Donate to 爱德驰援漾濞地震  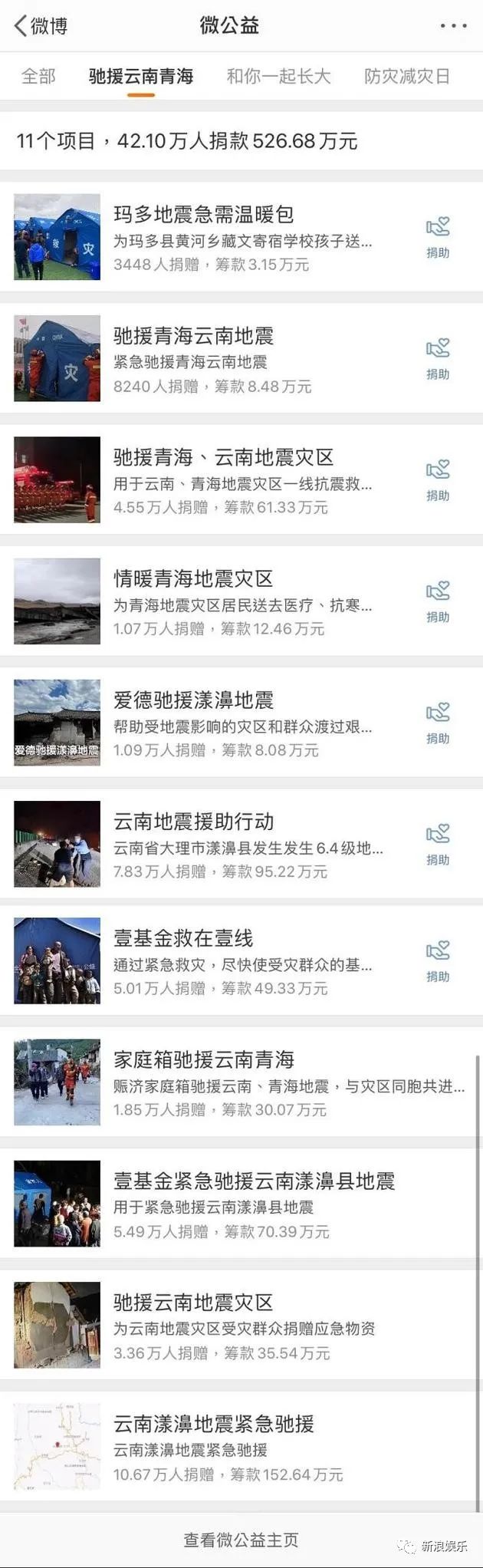tap(438, 722)
